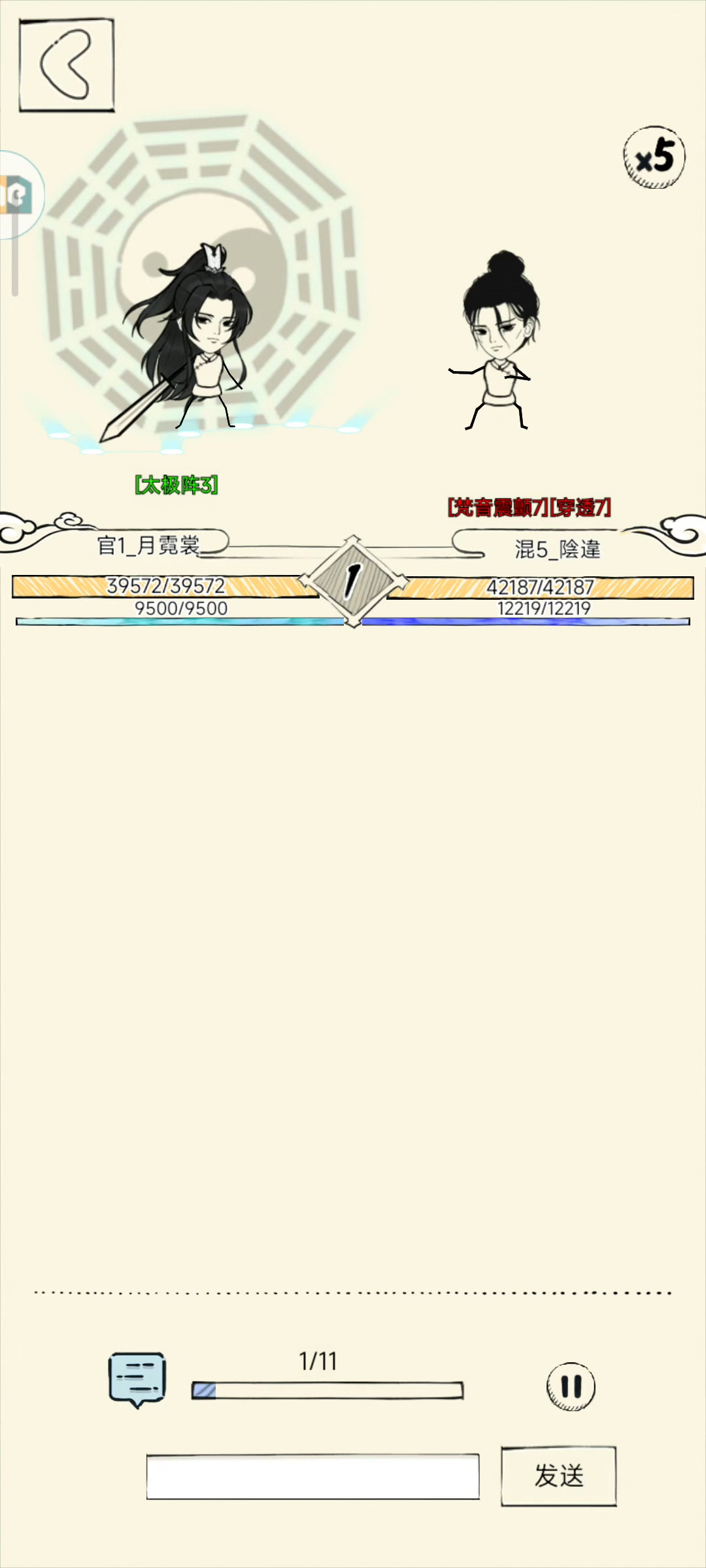
Task: Tap the 发送 send button
Action: pos(559,1476)
